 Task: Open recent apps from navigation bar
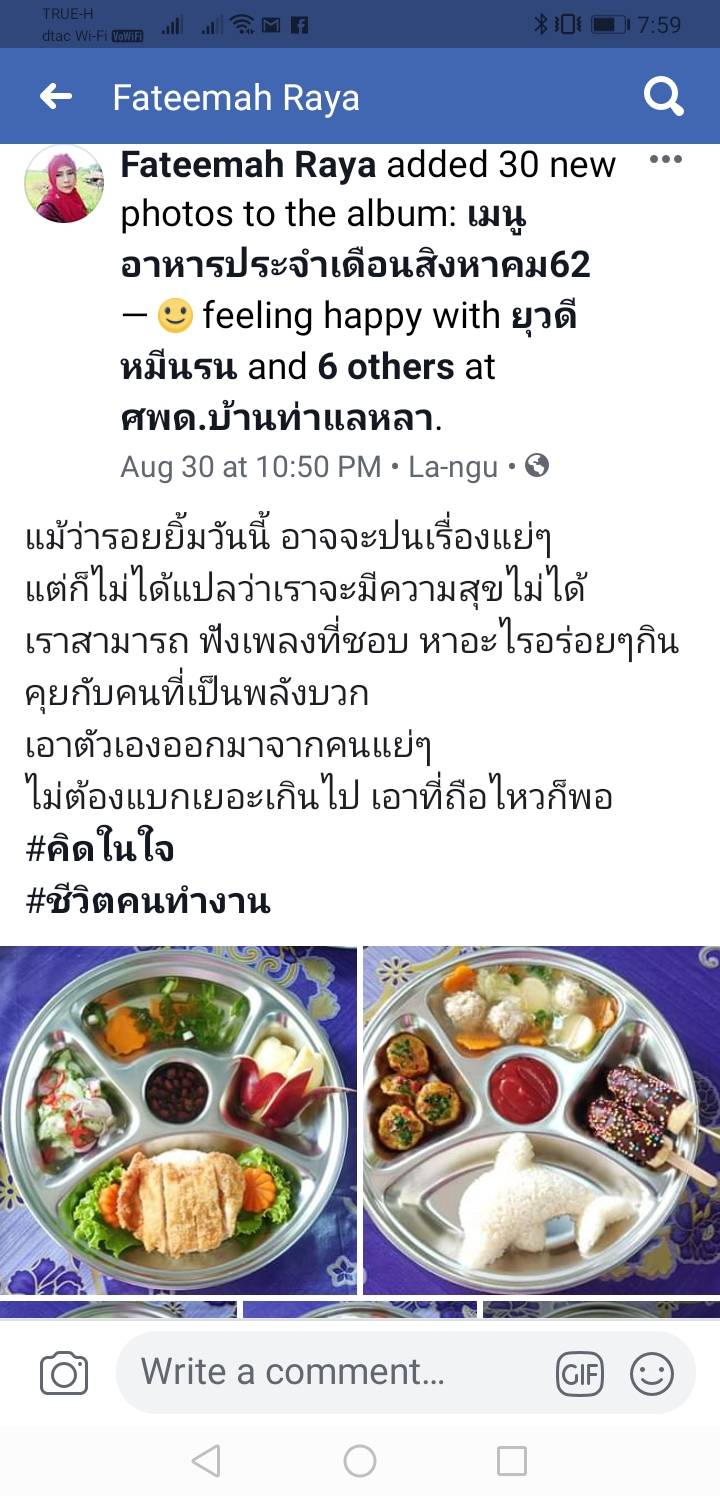click(511, 1461)
